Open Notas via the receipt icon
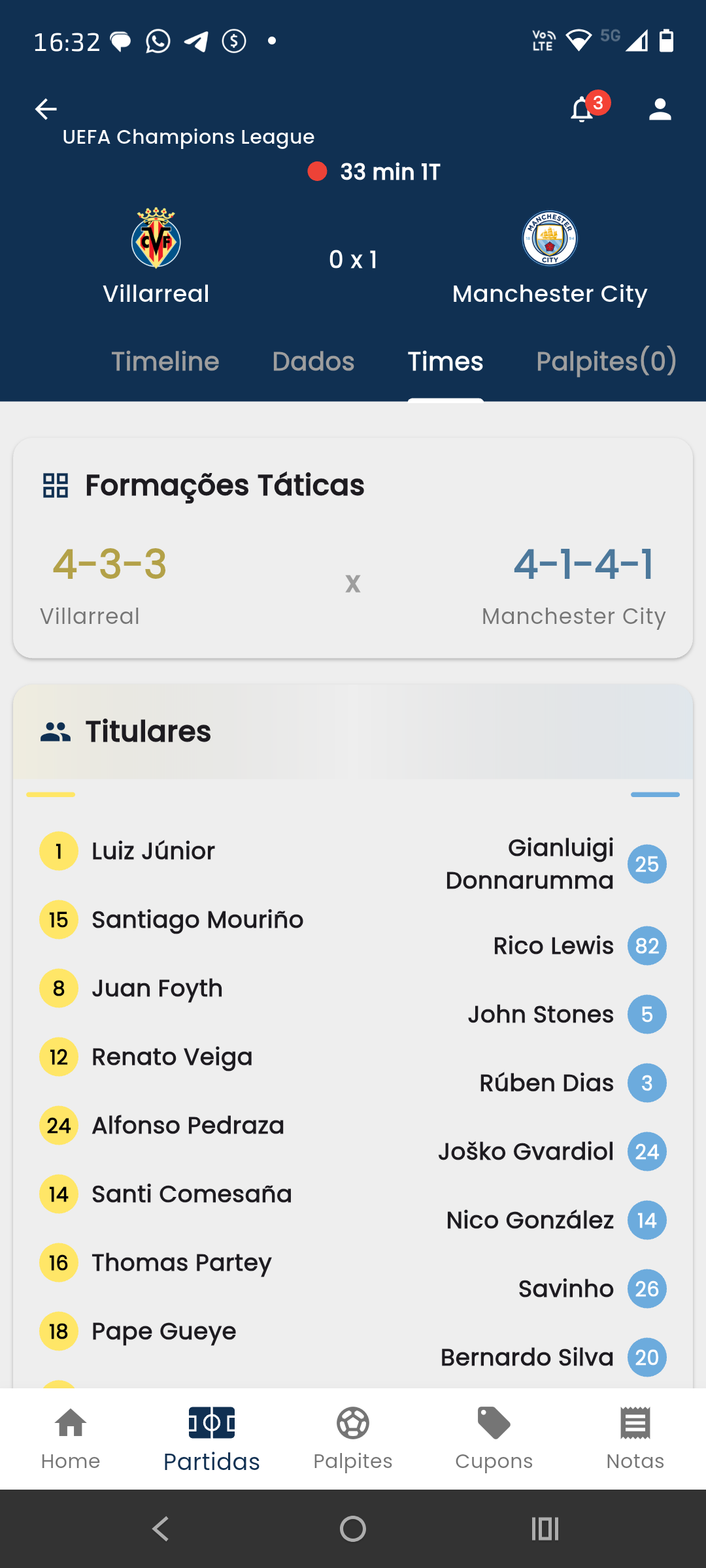Viewport: 706px width, 1568px height. click(x=634, y=1423)
